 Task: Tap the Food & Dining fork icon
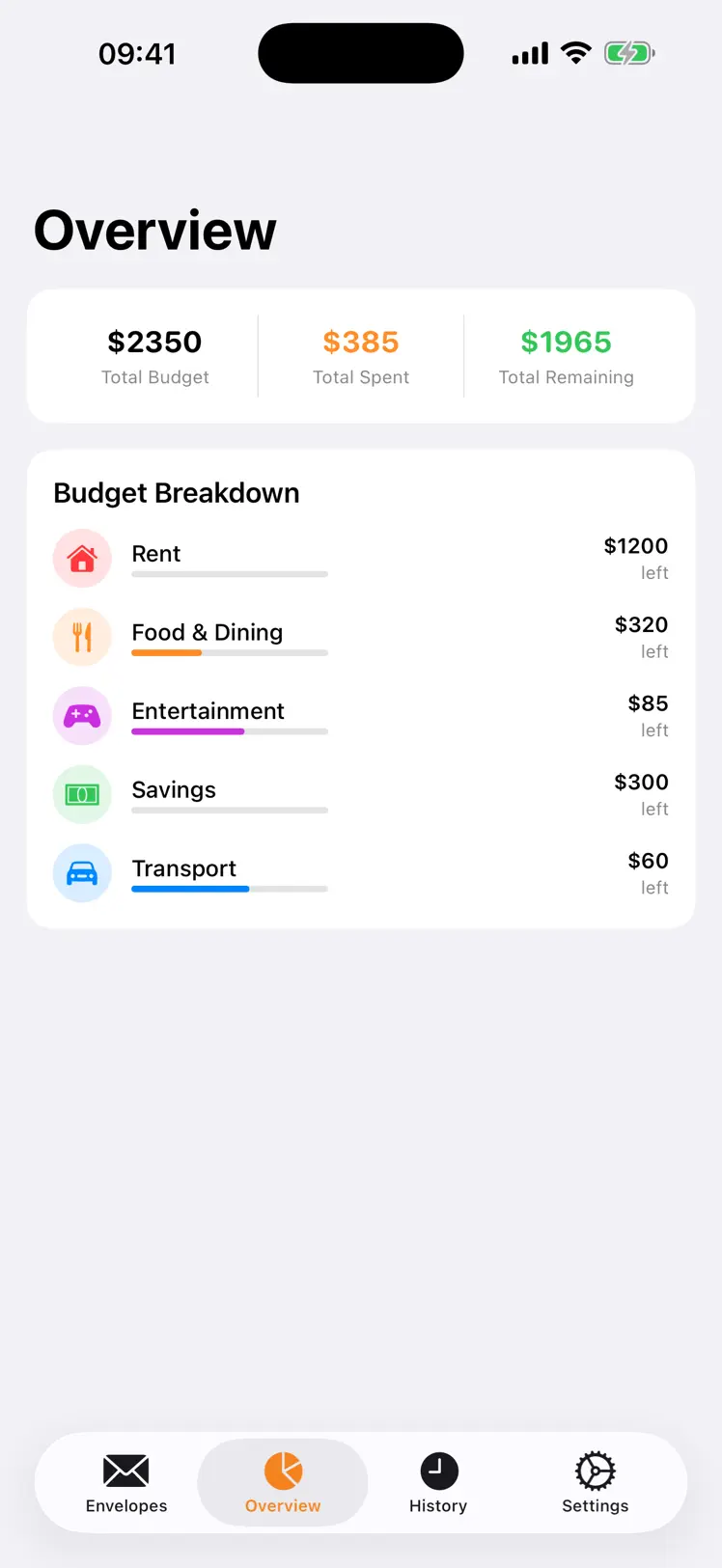click(82, 637)
